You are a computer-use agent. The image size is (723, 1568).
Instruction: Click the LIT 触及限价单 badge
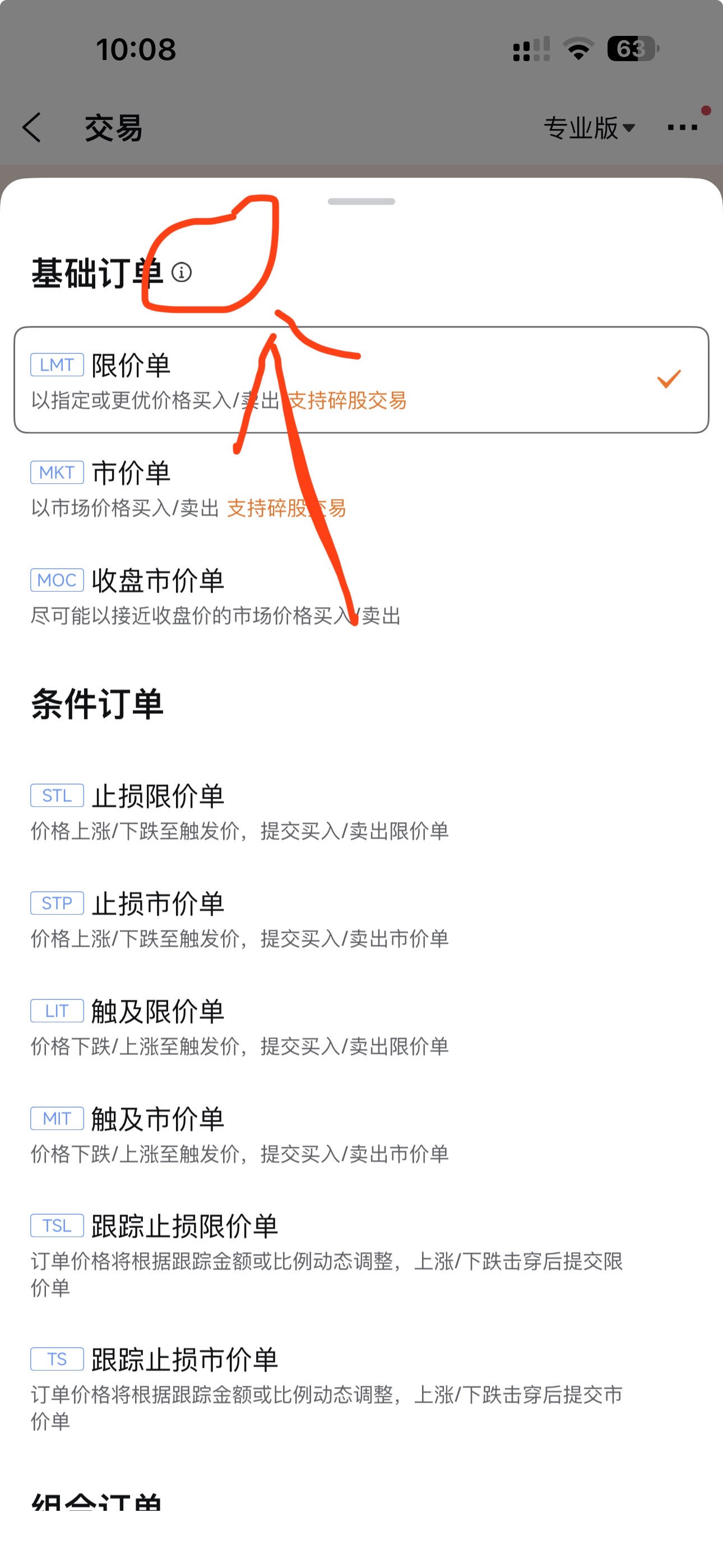(56, 1011)
